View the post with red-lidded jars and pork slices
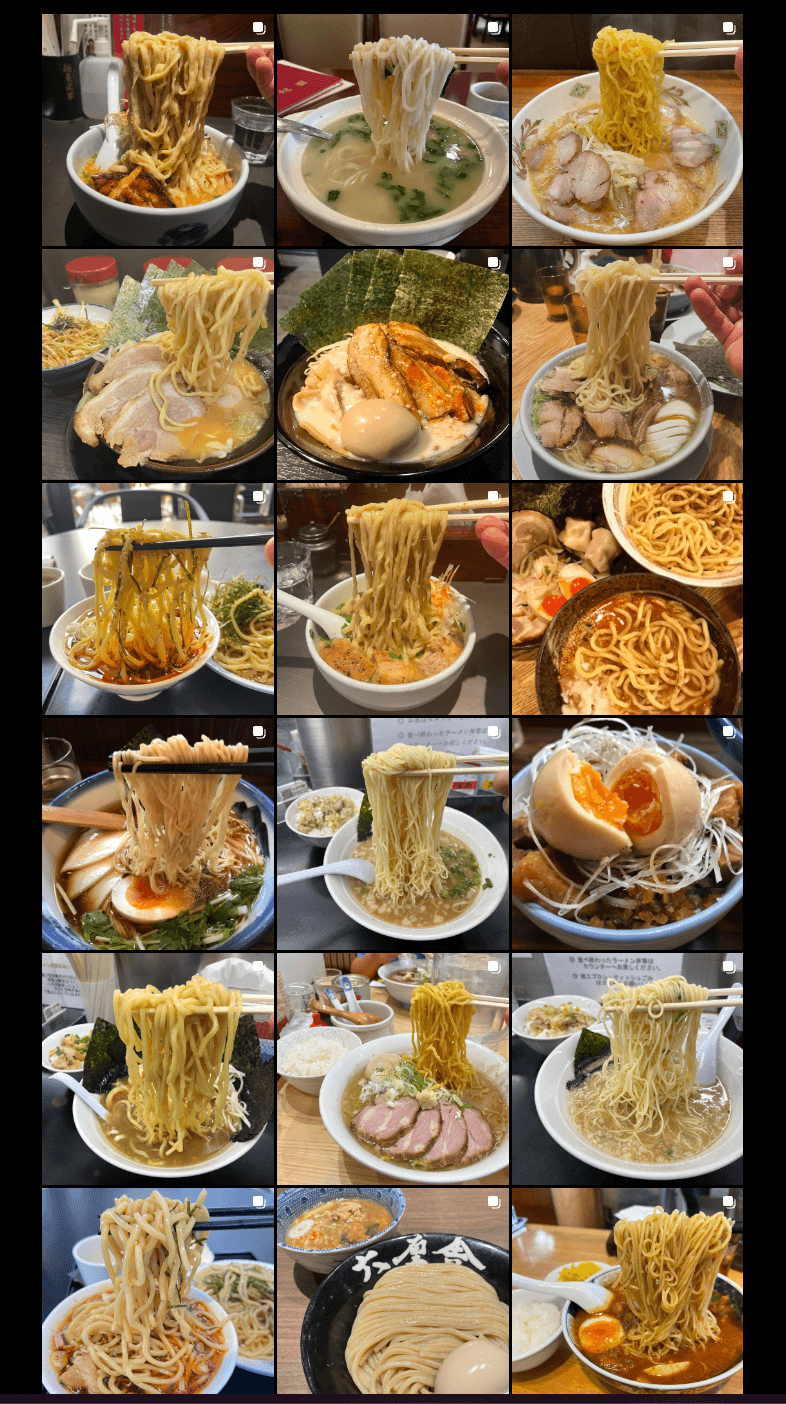Screen dimensions: 786x1404 click(x=157, y=365)
